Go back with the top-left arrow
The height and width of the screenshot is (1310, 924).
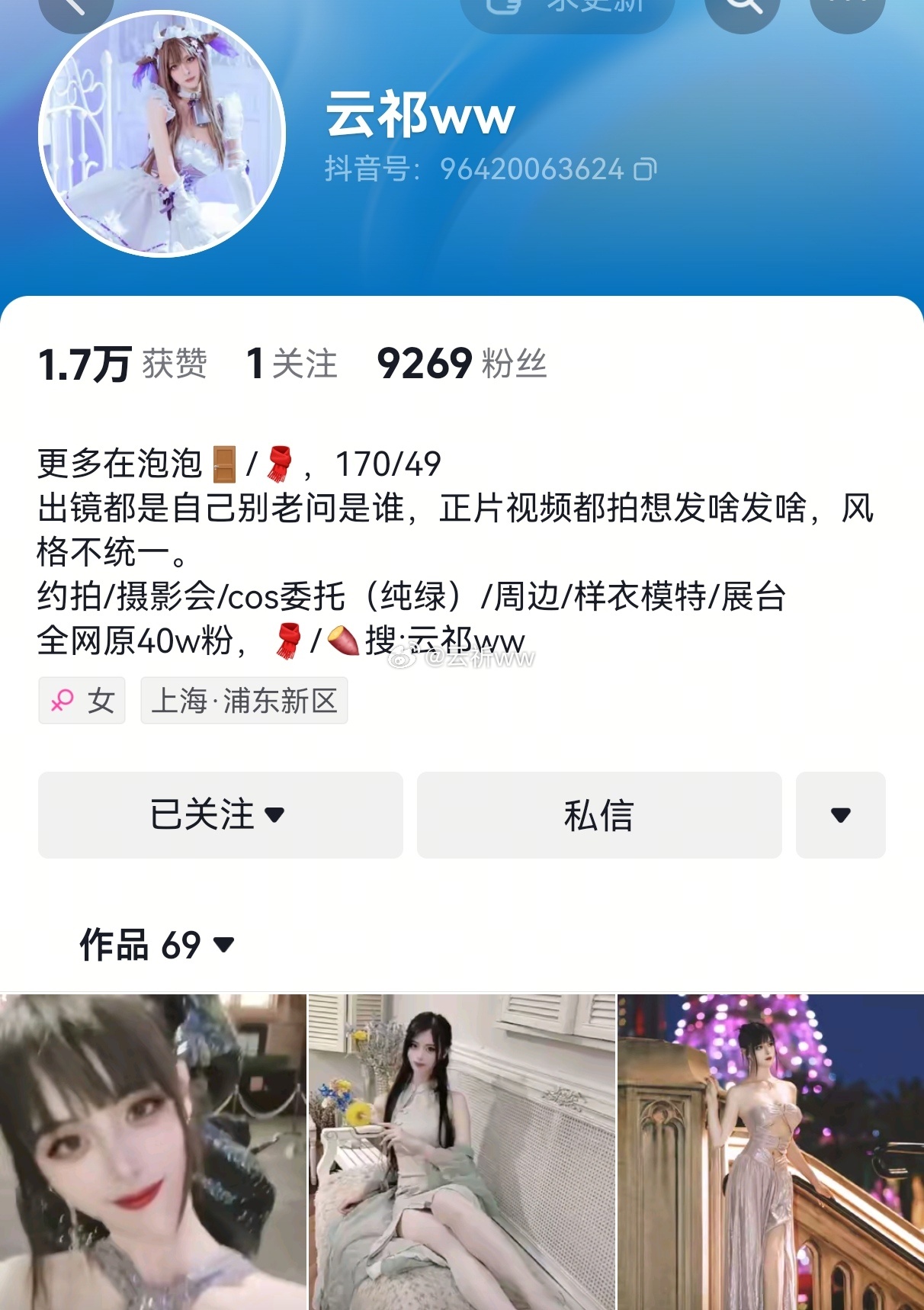tap(75, 9)
